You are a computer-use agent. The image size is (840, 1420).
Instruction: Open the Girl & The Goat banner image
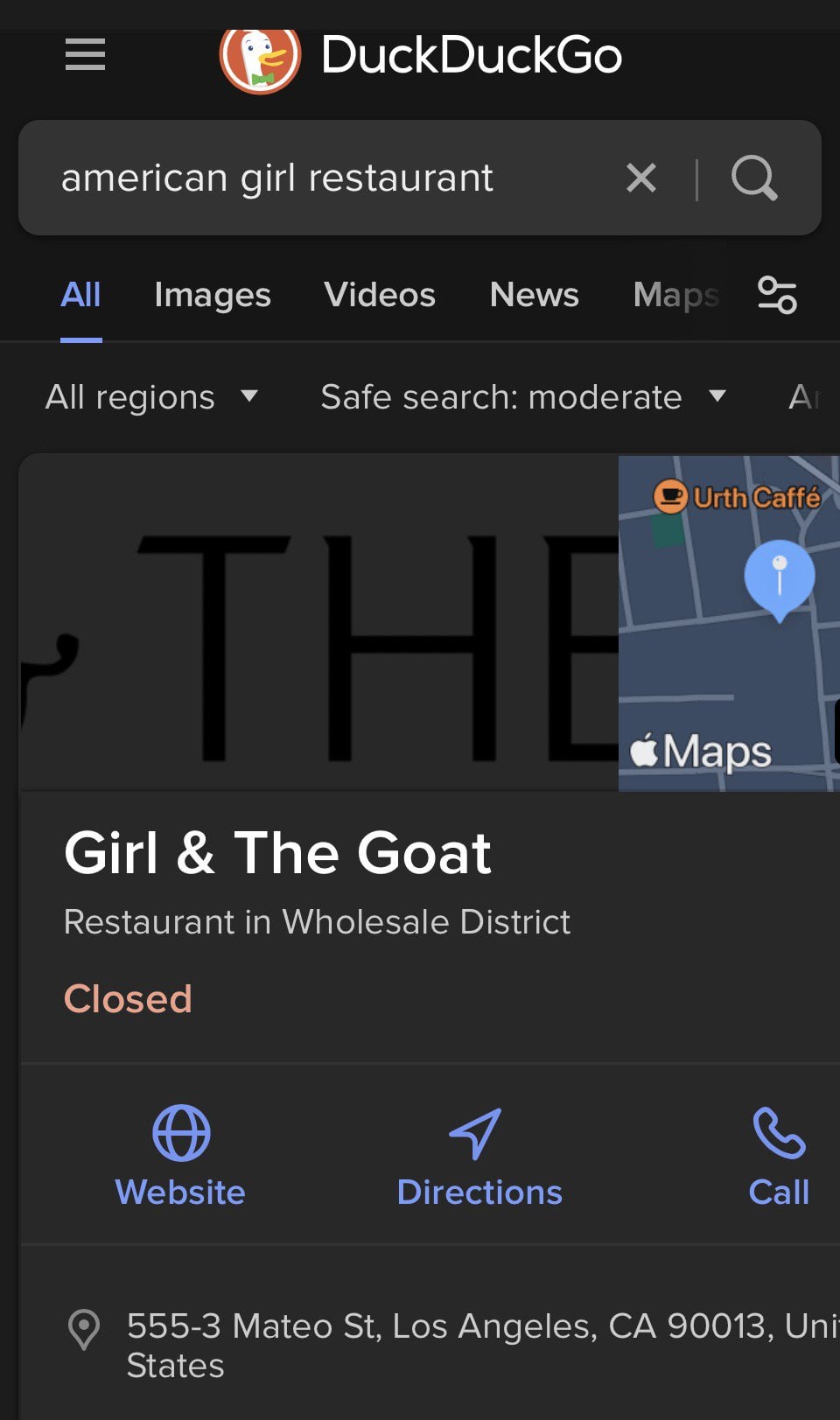(319, 623)
